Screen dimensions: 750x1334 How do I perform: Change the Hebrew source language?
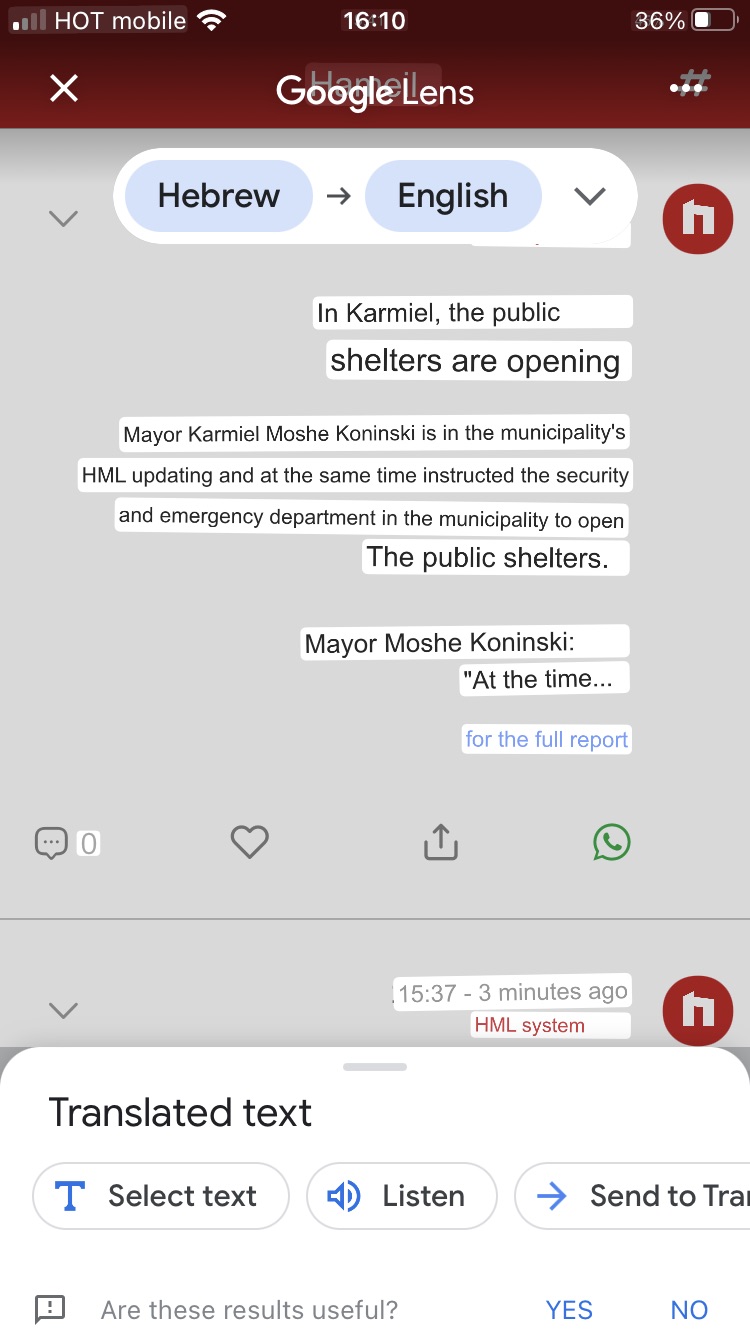219,196
